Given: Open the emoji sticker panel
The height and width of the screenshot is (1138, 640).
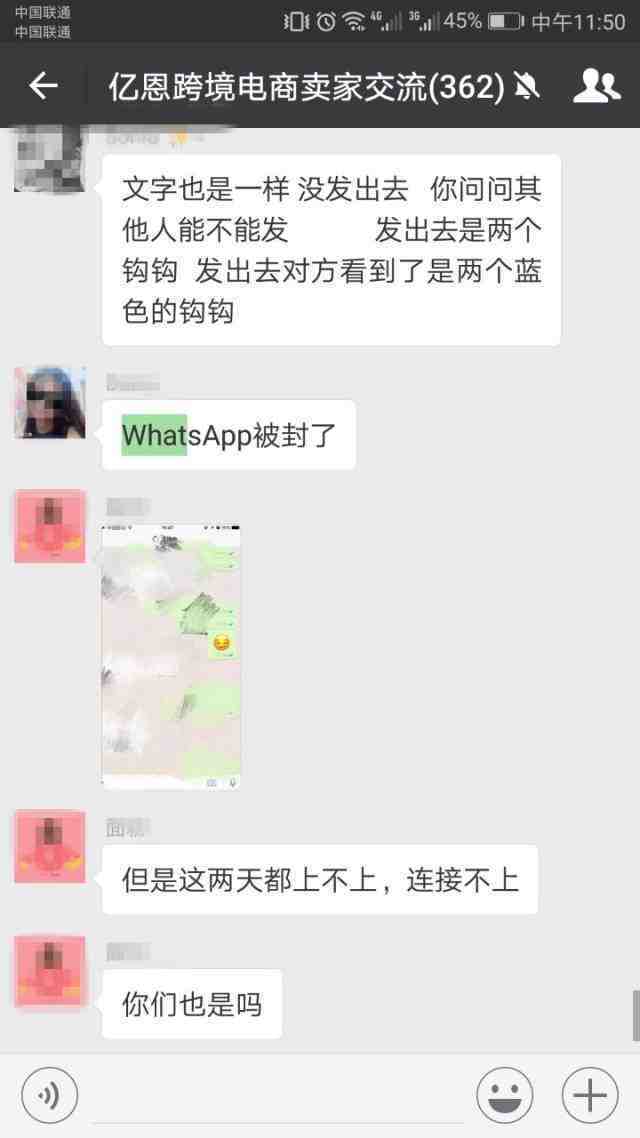Looking at the screenshot, I should 505,1097.
